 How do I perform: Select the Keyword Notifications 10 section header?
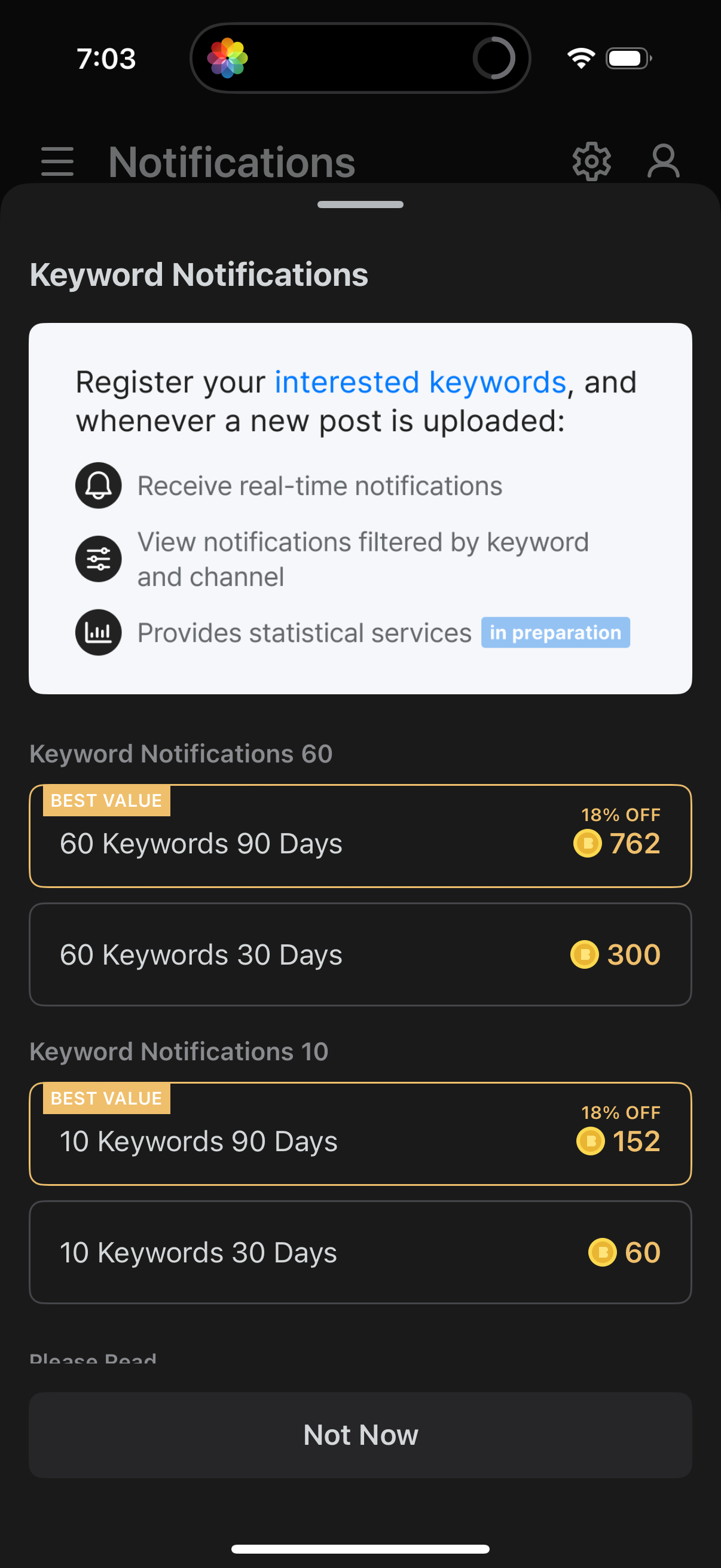(178, 1051)
